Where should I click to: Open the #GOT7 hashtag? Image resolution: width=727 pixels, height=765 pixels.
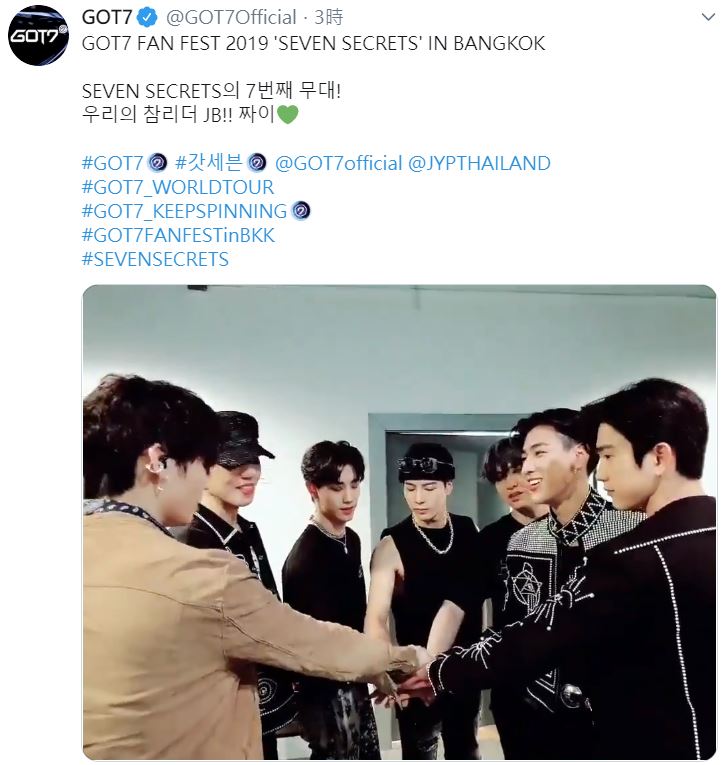(112, 163)
